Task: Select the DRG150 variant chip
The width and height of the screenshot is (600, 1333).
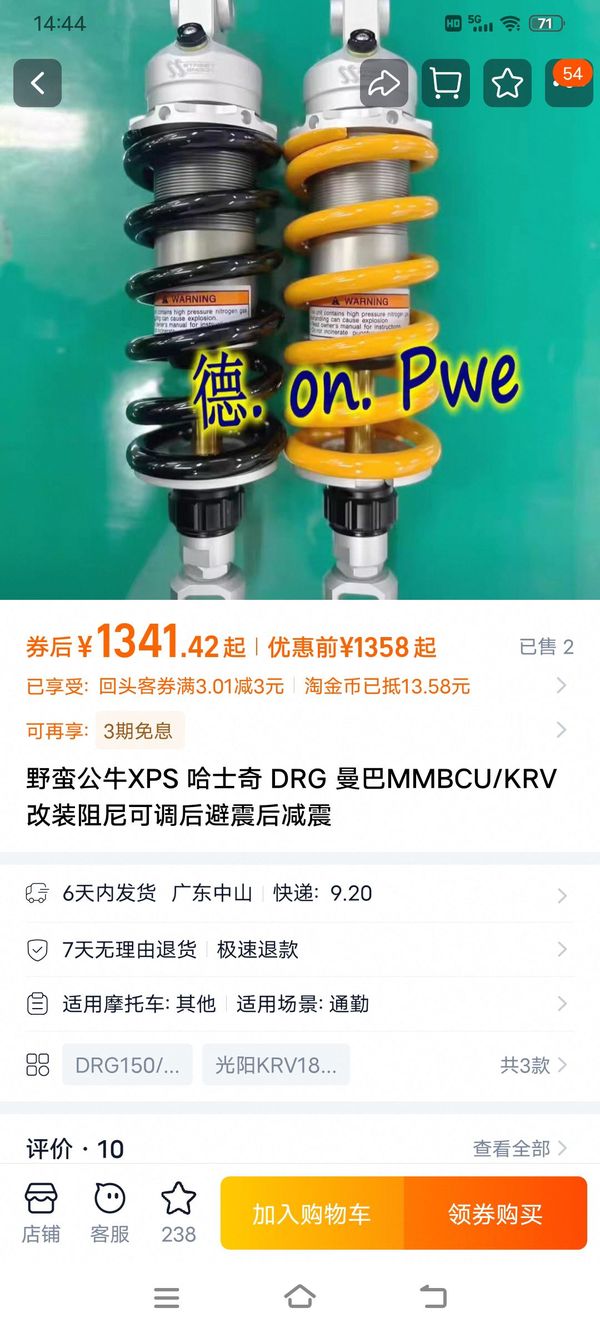Action: [x=127, y=1065]
